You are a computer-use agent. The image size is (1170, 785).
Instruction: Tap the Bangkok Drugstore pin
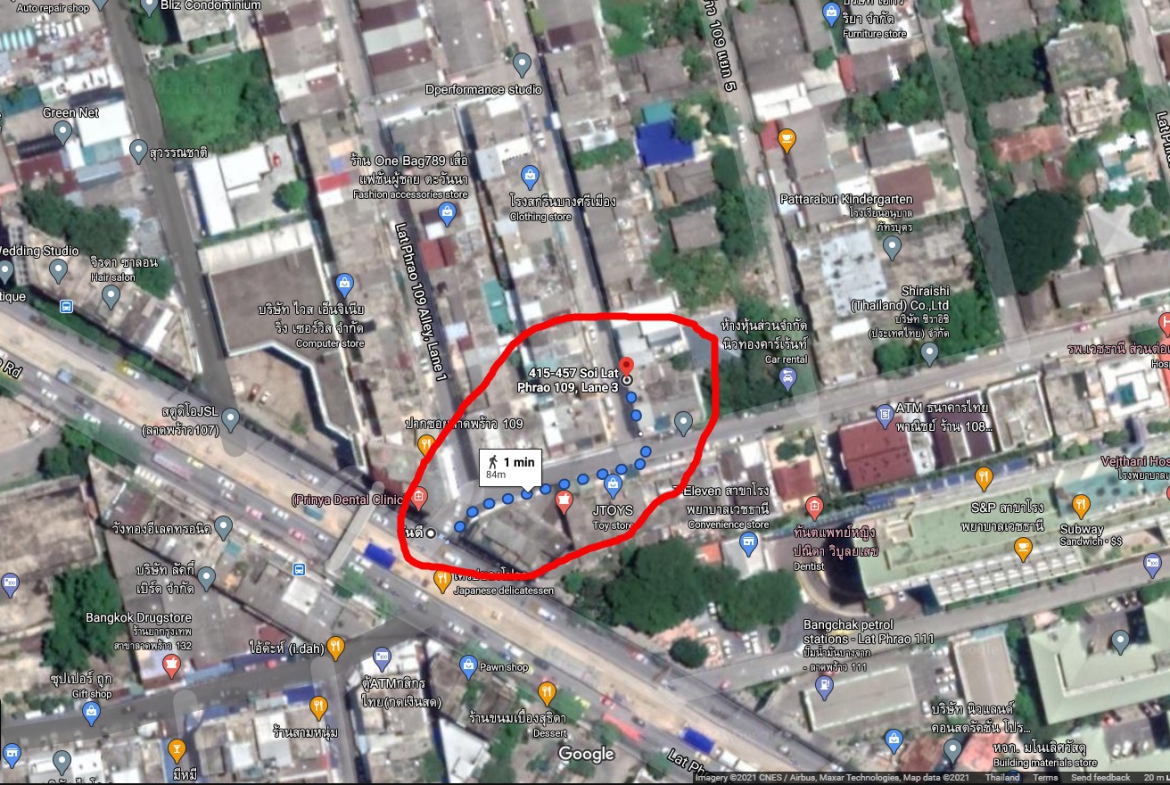[x=171, y=664]
